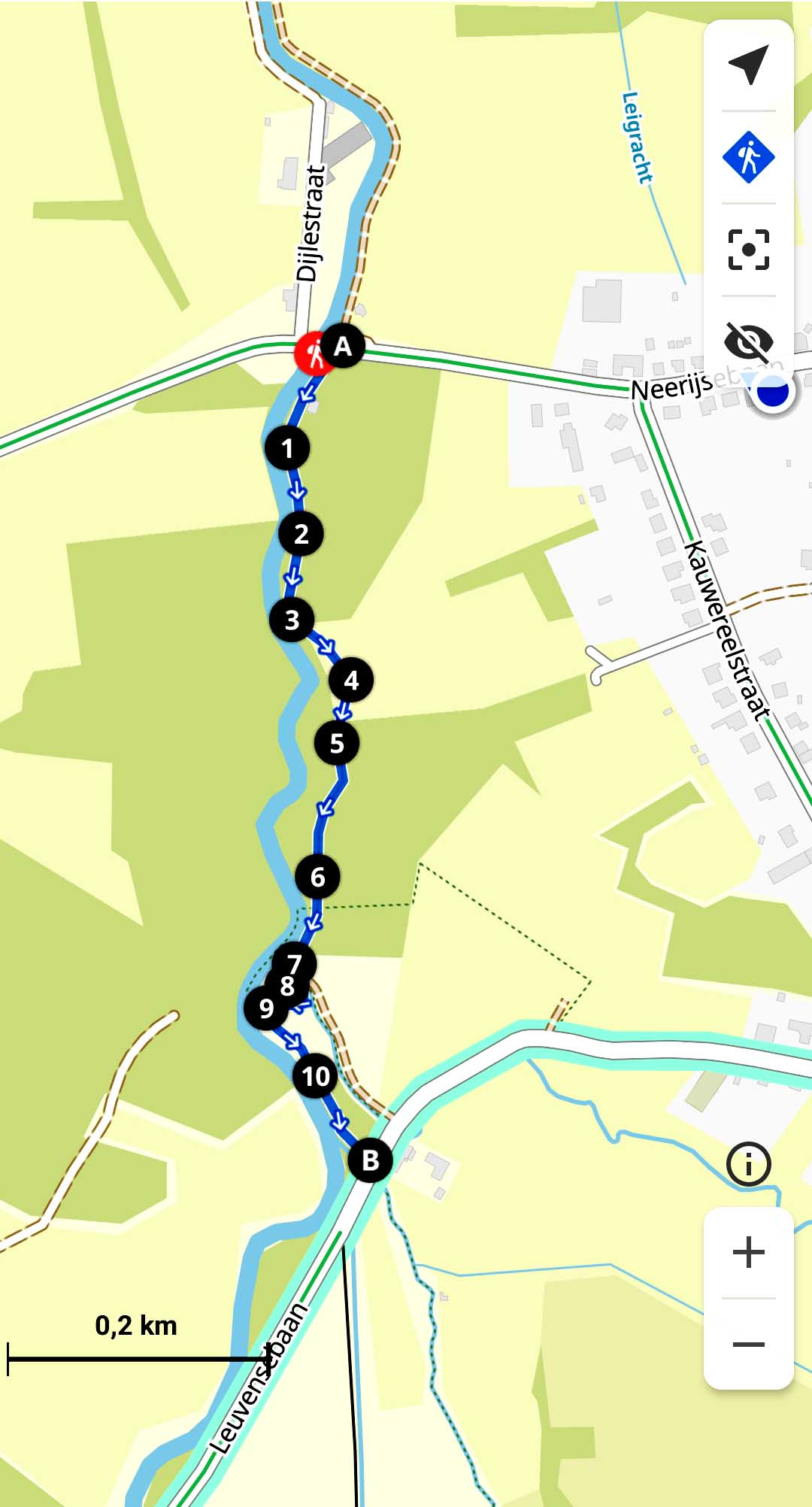Select waypoint 10 on the route
Viewport: 812px width, 1507px height.
[316, 1076]
